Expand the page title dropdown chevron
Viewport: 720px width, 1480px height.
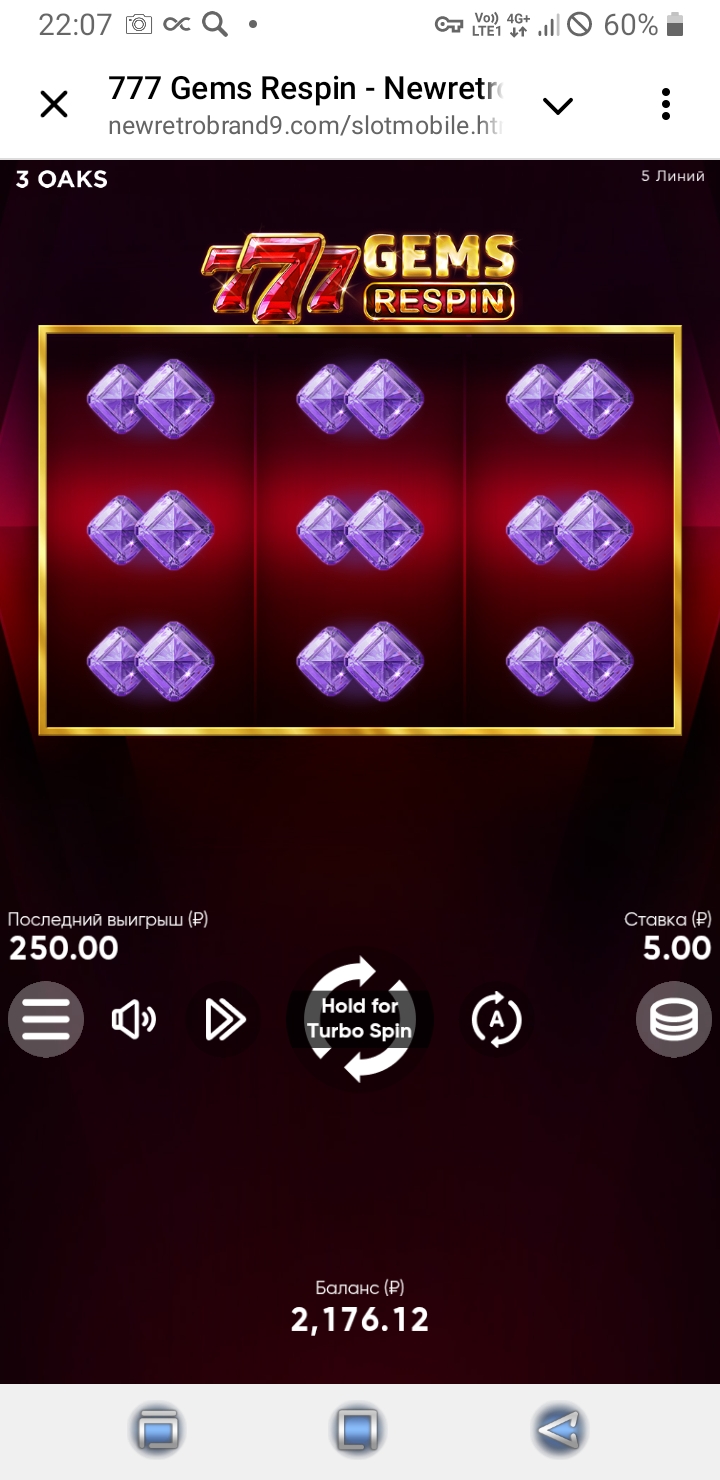click(x=557, y=105)
